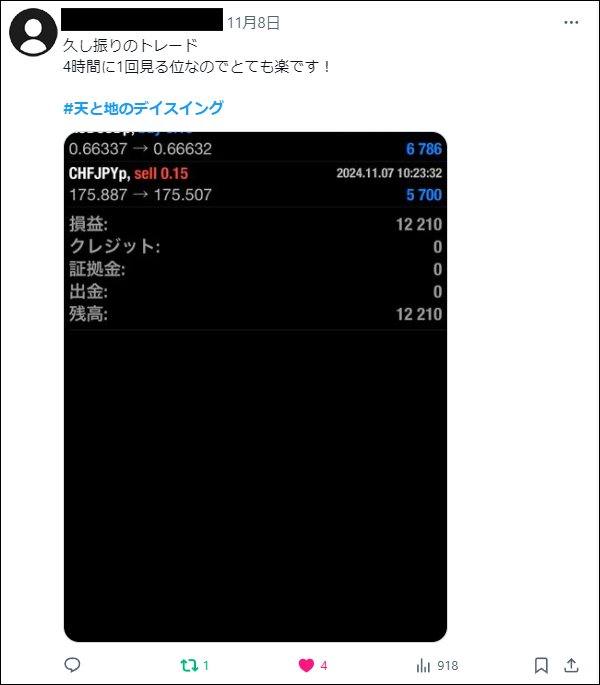View the post's analytics

click(x=424, y=665)
